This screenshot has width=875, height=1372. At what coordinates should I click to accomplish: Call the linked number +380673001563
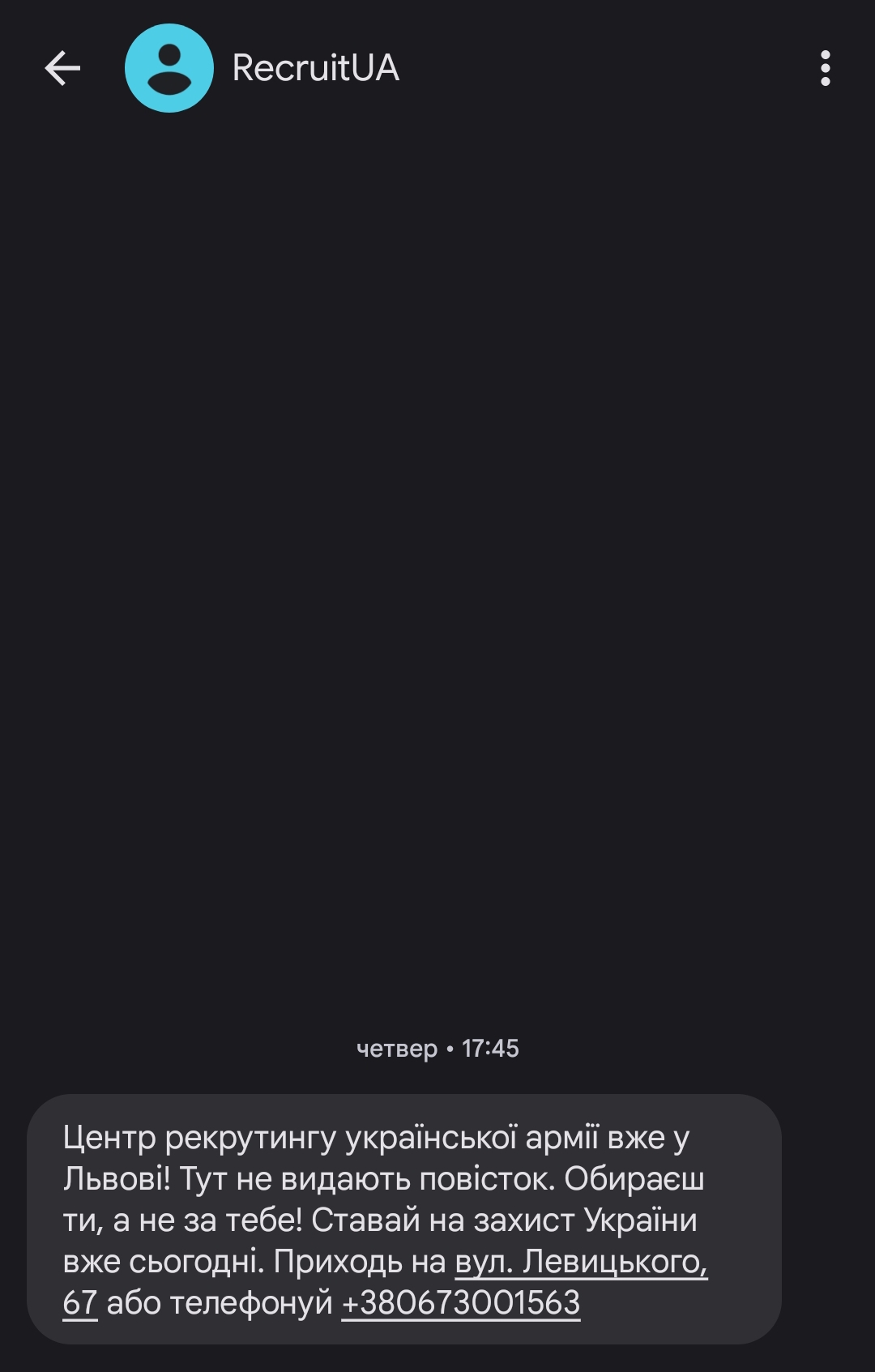coord(461,1303)
